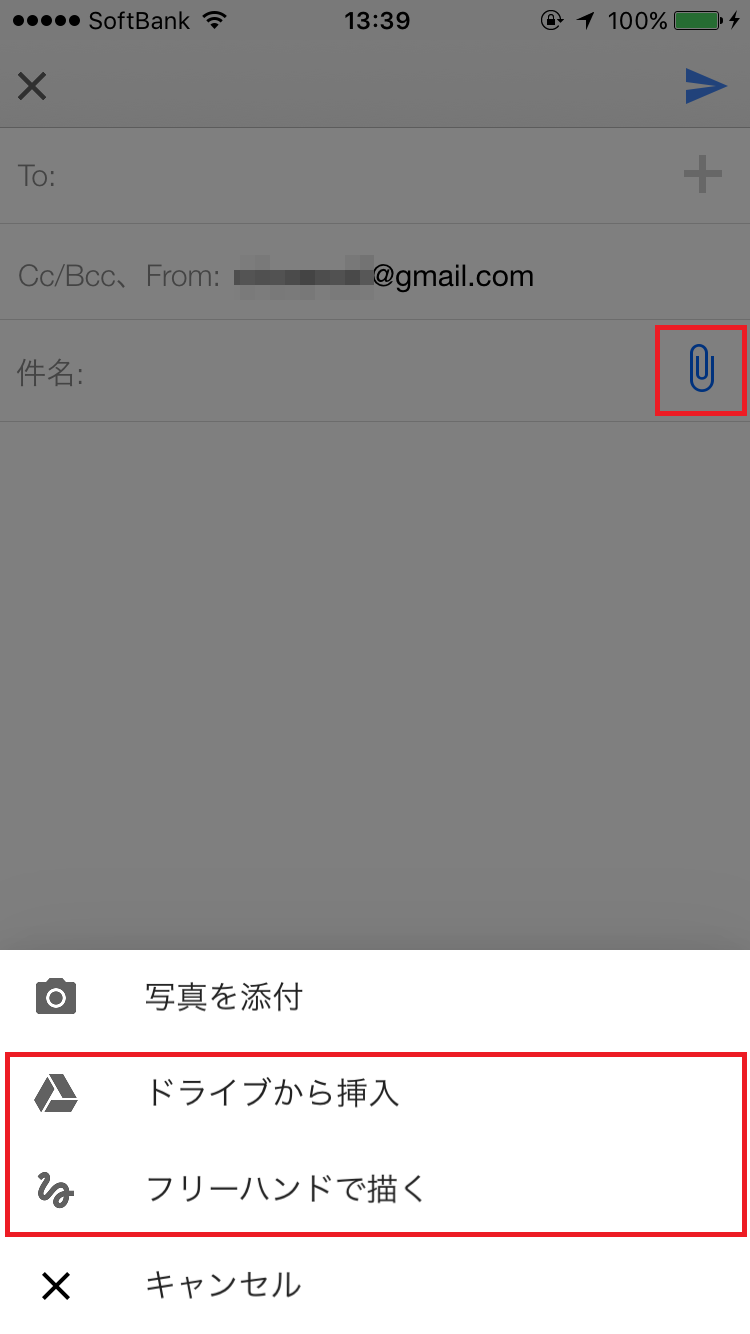
Task: Add a recipient with the plus icon
Action: pyautogui.click(x=702, y=175)
